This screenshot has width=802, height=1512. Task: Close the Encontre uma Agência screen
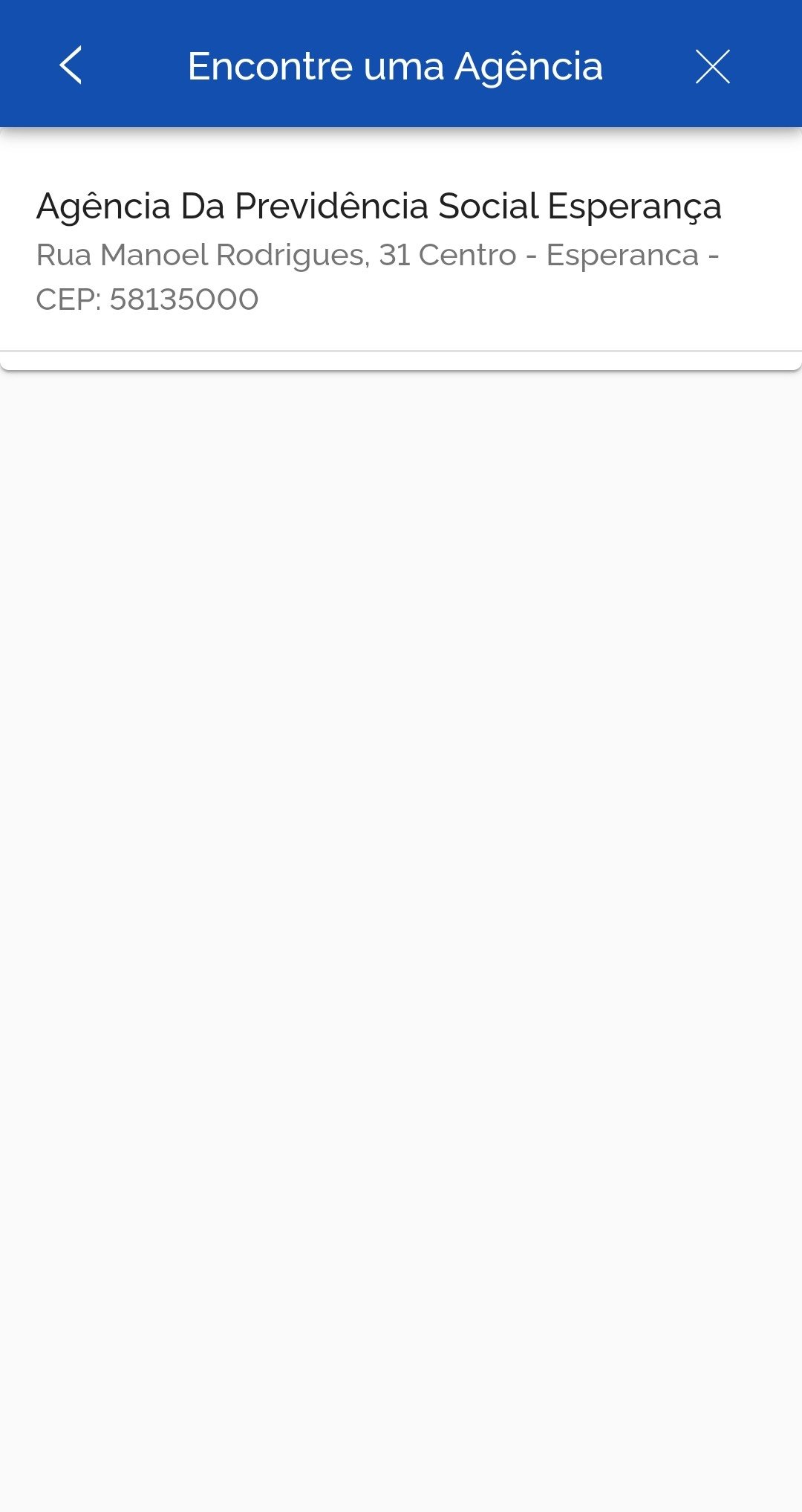[x=712, y=66]
